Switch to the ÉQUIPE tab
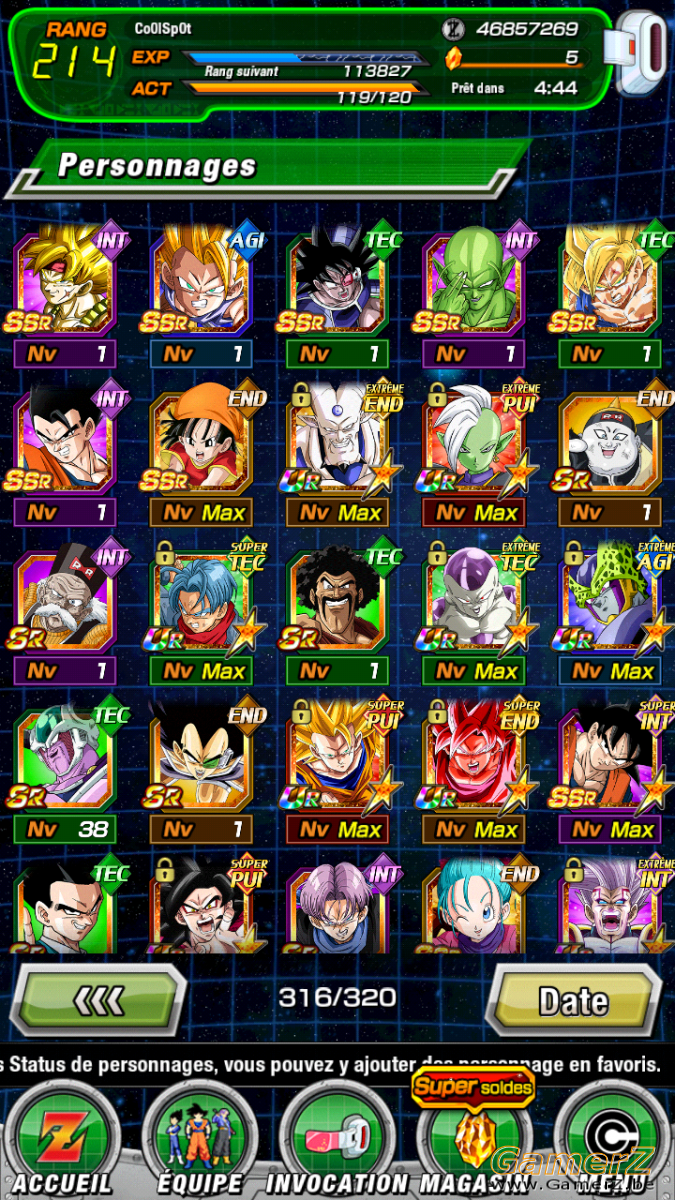Image resolution: width=675 pixels, height=1200 pixels. [202, 1142]
